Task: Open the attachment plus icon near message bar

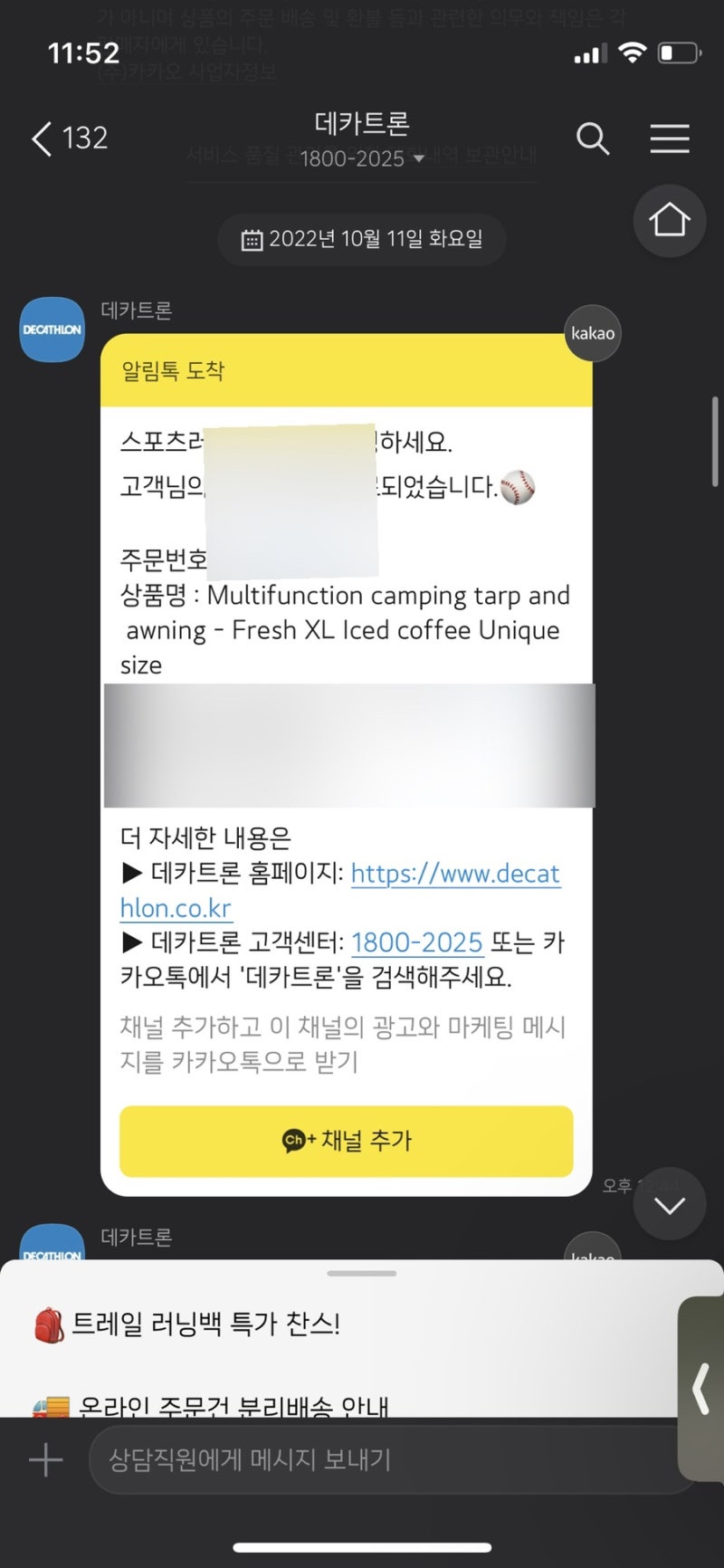Action: point(43,1458)
